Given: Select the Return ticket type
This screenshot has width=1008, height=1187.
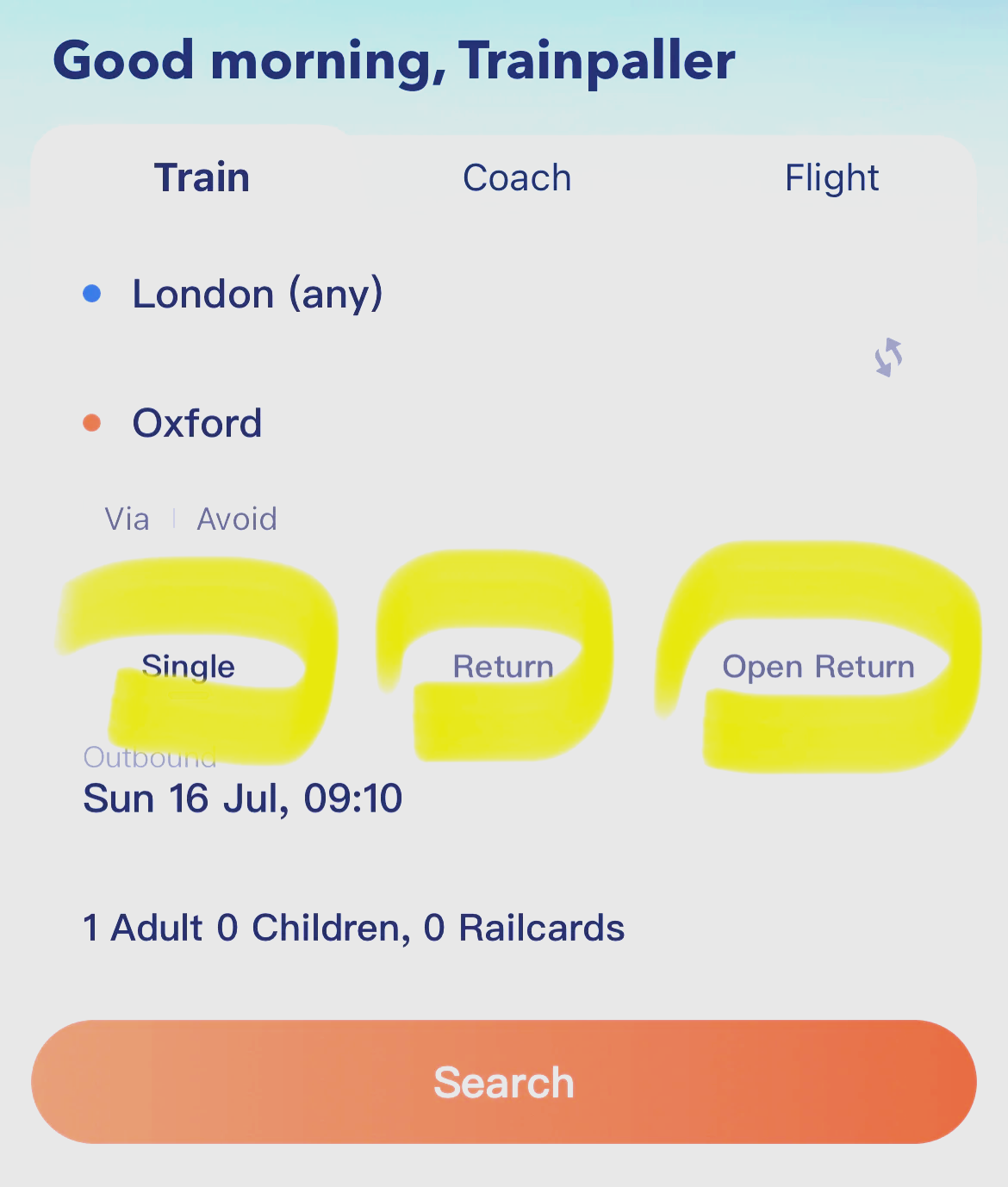Looking at the screenshot, I should click(x=503, y=667).
